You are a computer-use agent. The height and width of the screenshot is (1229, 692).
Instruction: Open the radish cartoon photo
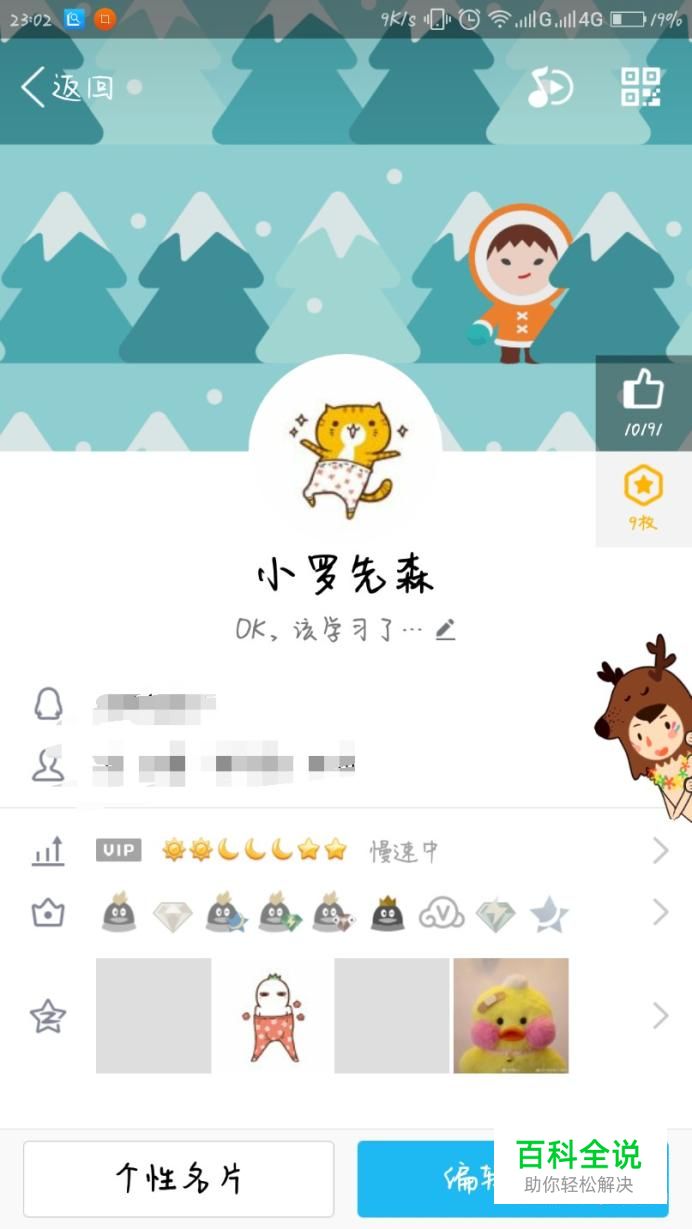point(272,1016)
